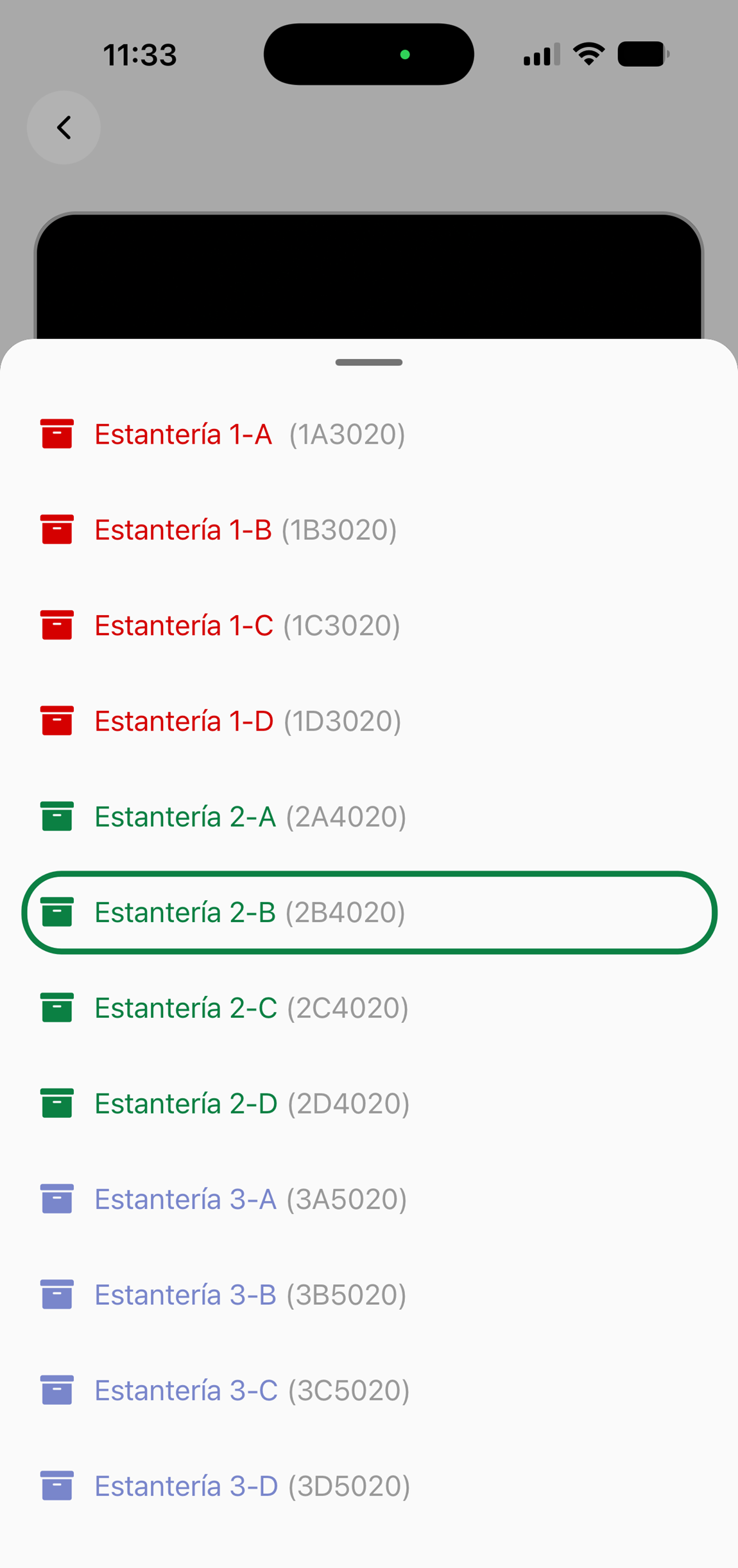Select Estantería 3-A (3A5020)
Viewport: 738px width, 1568px height.
point(369,1199)
